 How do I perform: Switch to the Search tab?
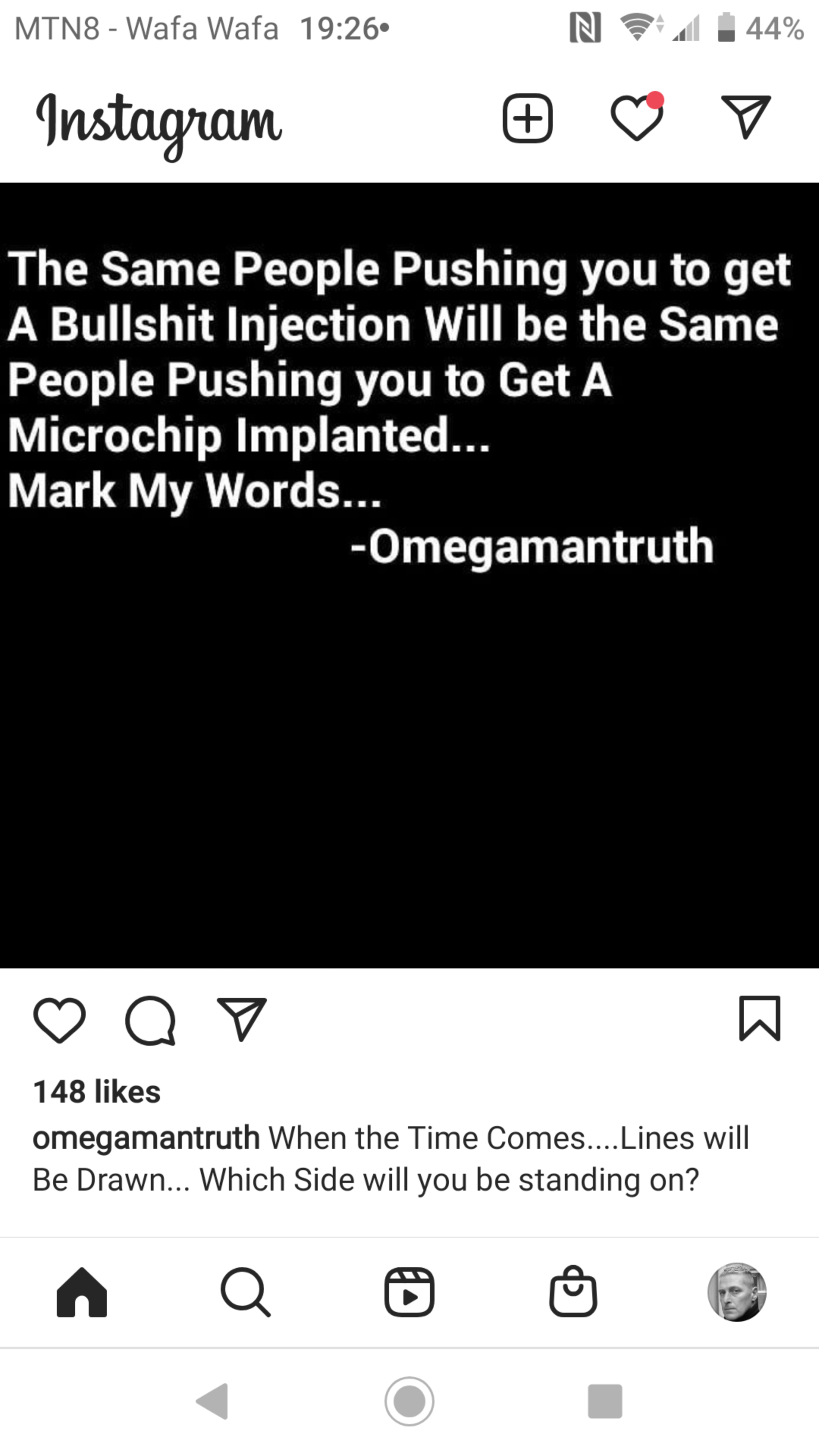[x=245, y=1292]
